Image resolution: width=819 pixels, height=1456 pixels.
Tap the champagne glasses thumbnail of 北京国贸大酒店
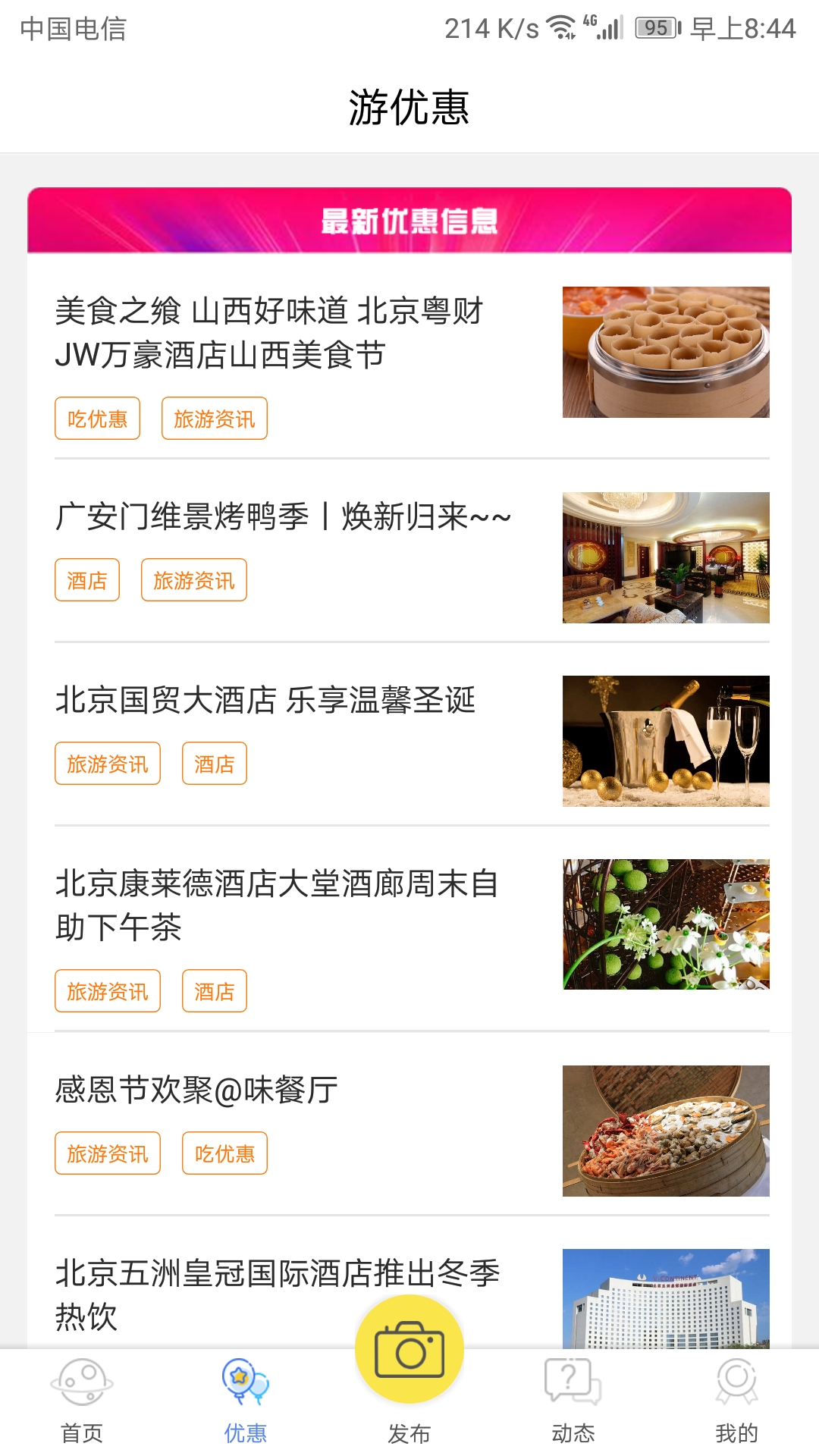[x=667, y=741]
